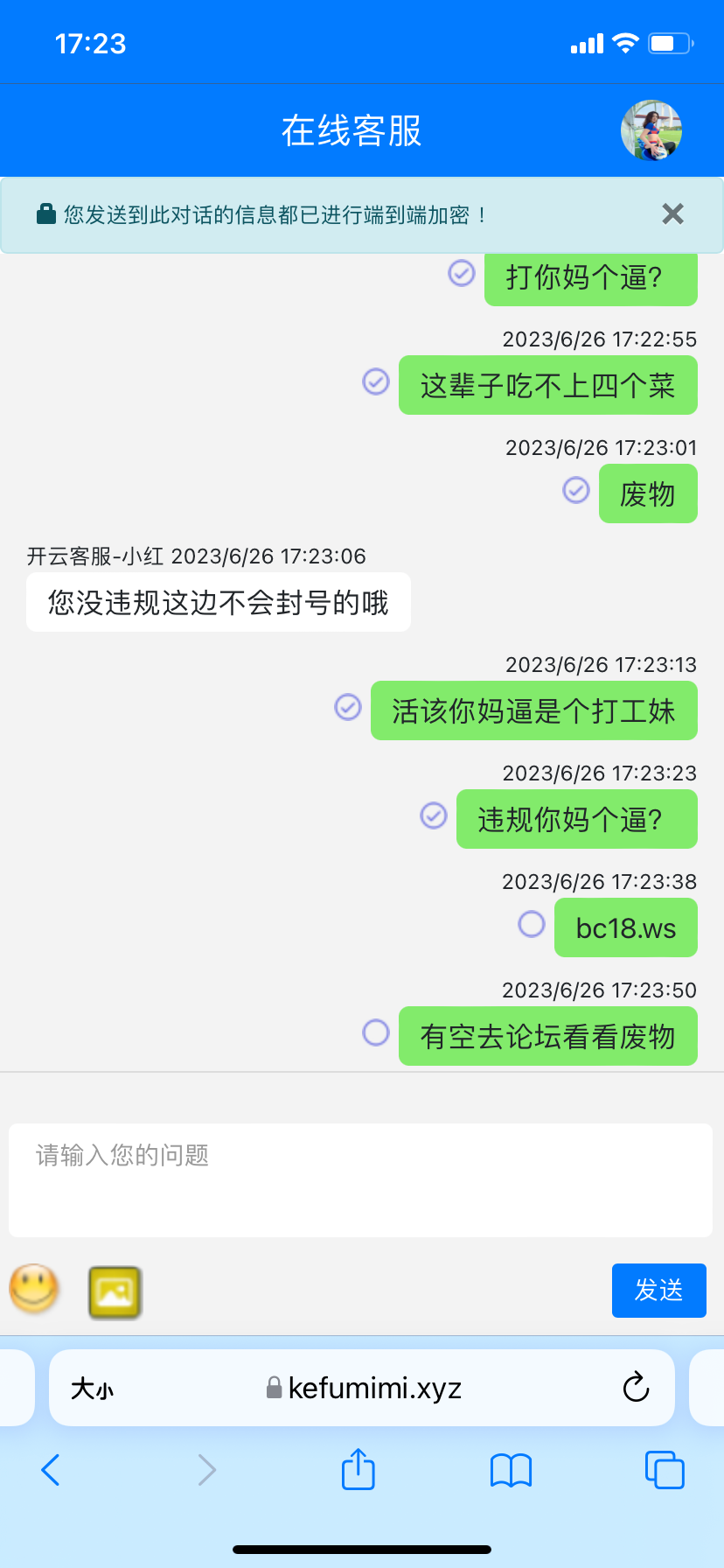Open the Safari bookmarks icon

(x=511, y=1470)
